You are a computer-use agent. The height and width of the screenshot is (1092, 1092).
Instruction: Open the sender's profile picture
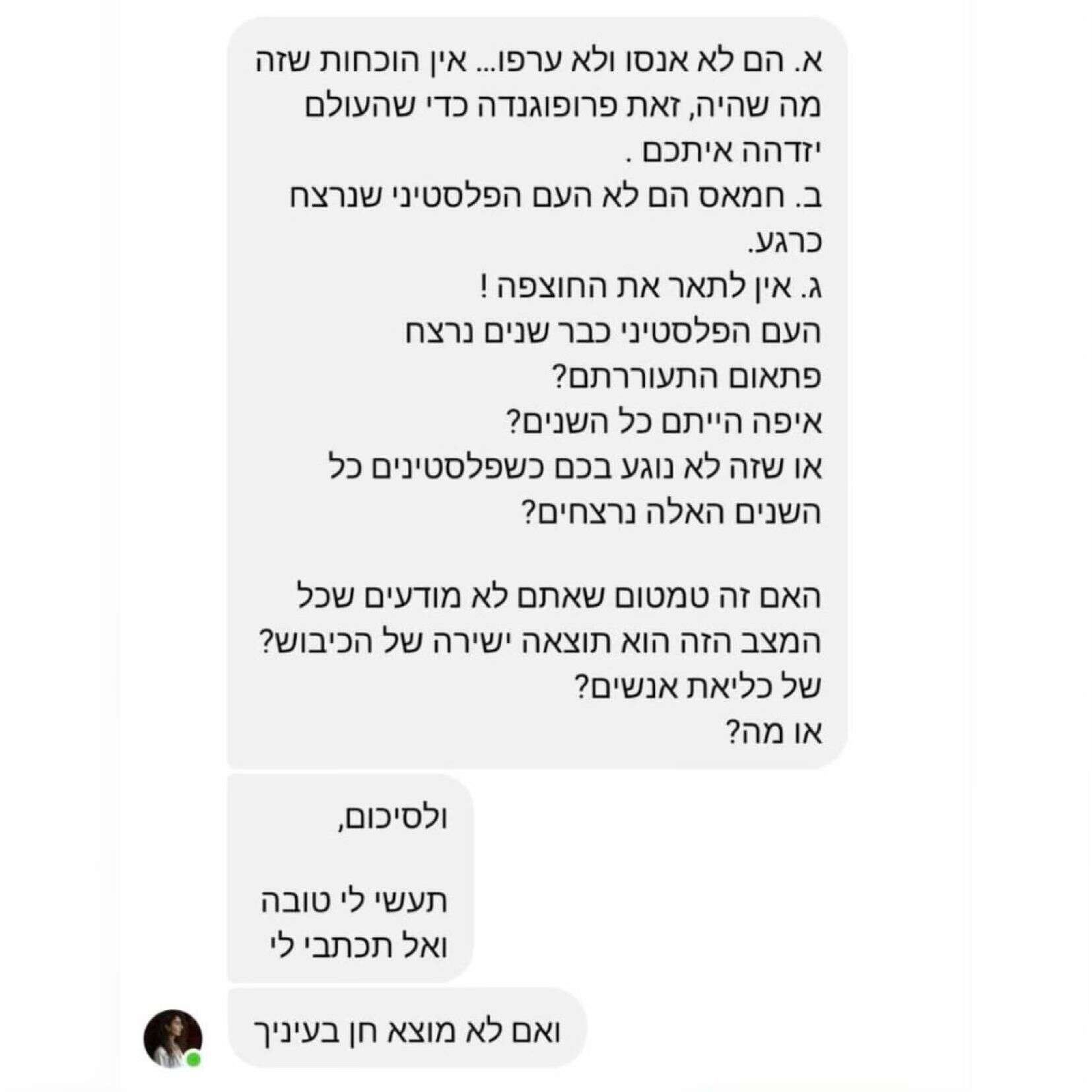point(172,1038)
